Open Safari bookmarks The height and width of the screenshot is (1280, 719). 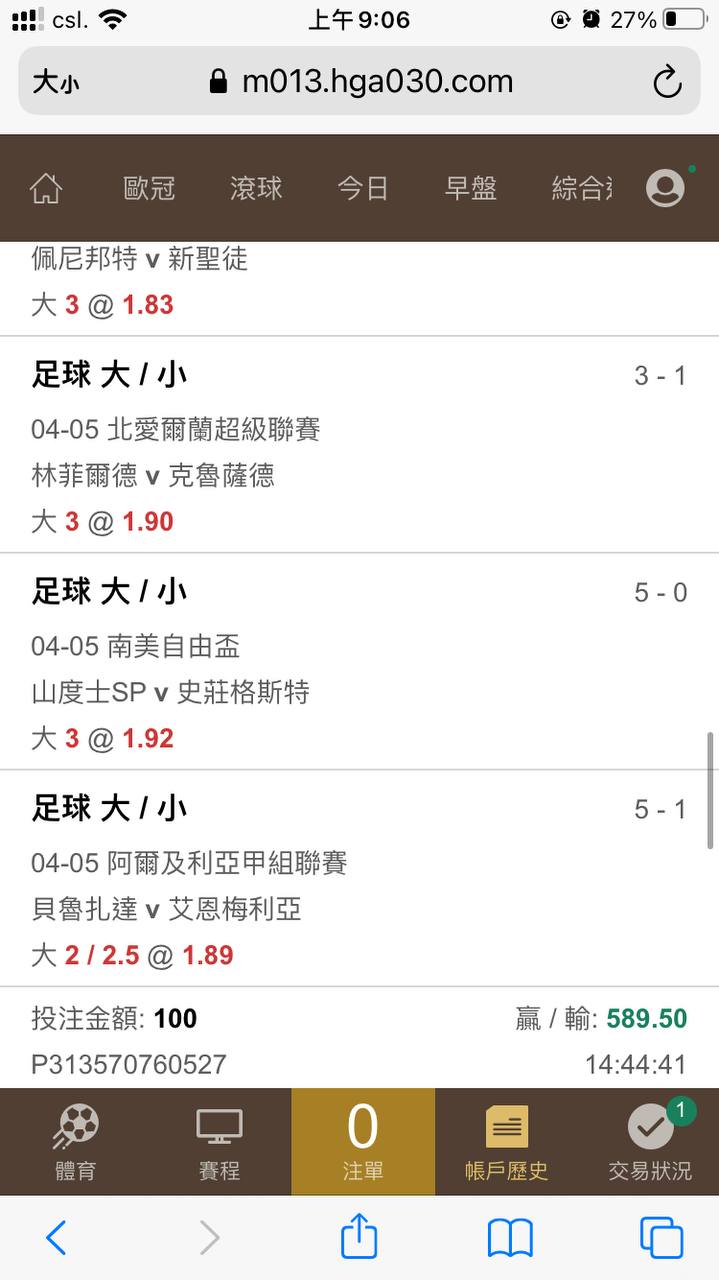pos(510,1238)
